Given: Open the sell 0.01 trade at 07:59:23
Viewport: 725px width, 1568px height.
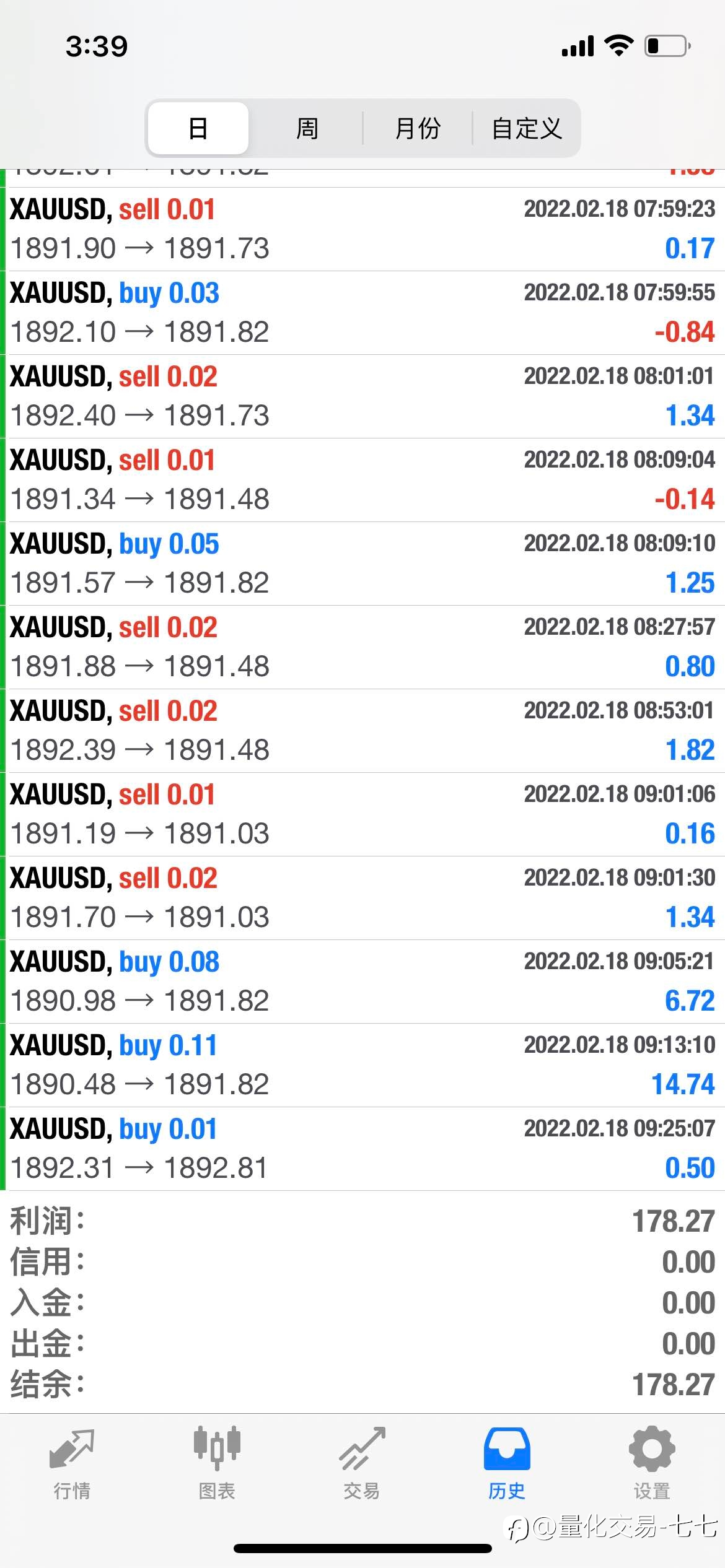Looking at the screenshot, I should tap(362, 229).
